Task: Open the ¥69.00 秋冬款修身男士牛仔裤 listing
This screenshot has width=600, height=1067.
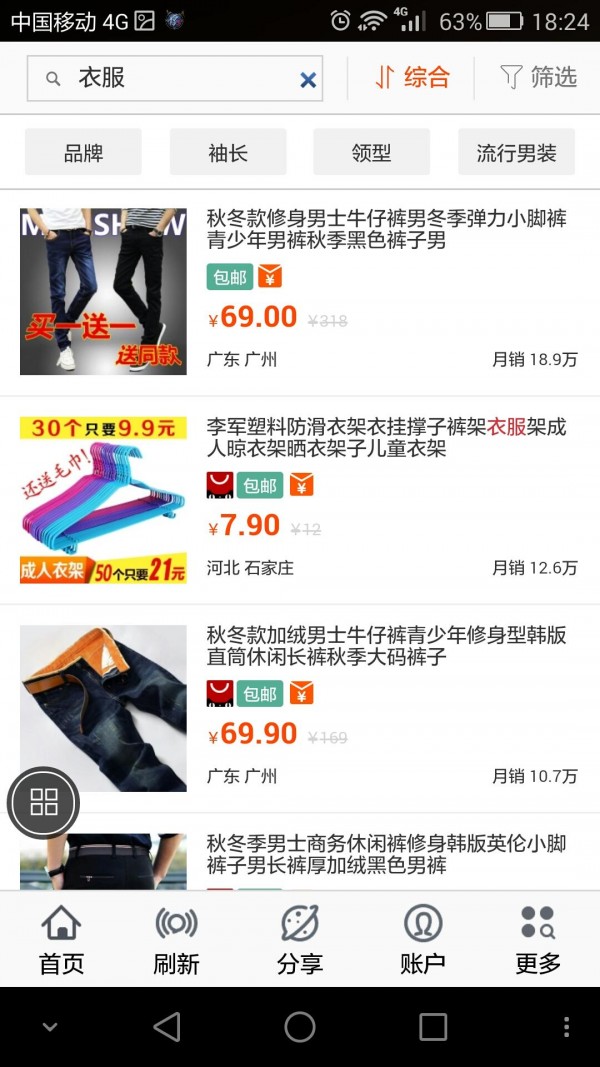Action: point(385,230)
